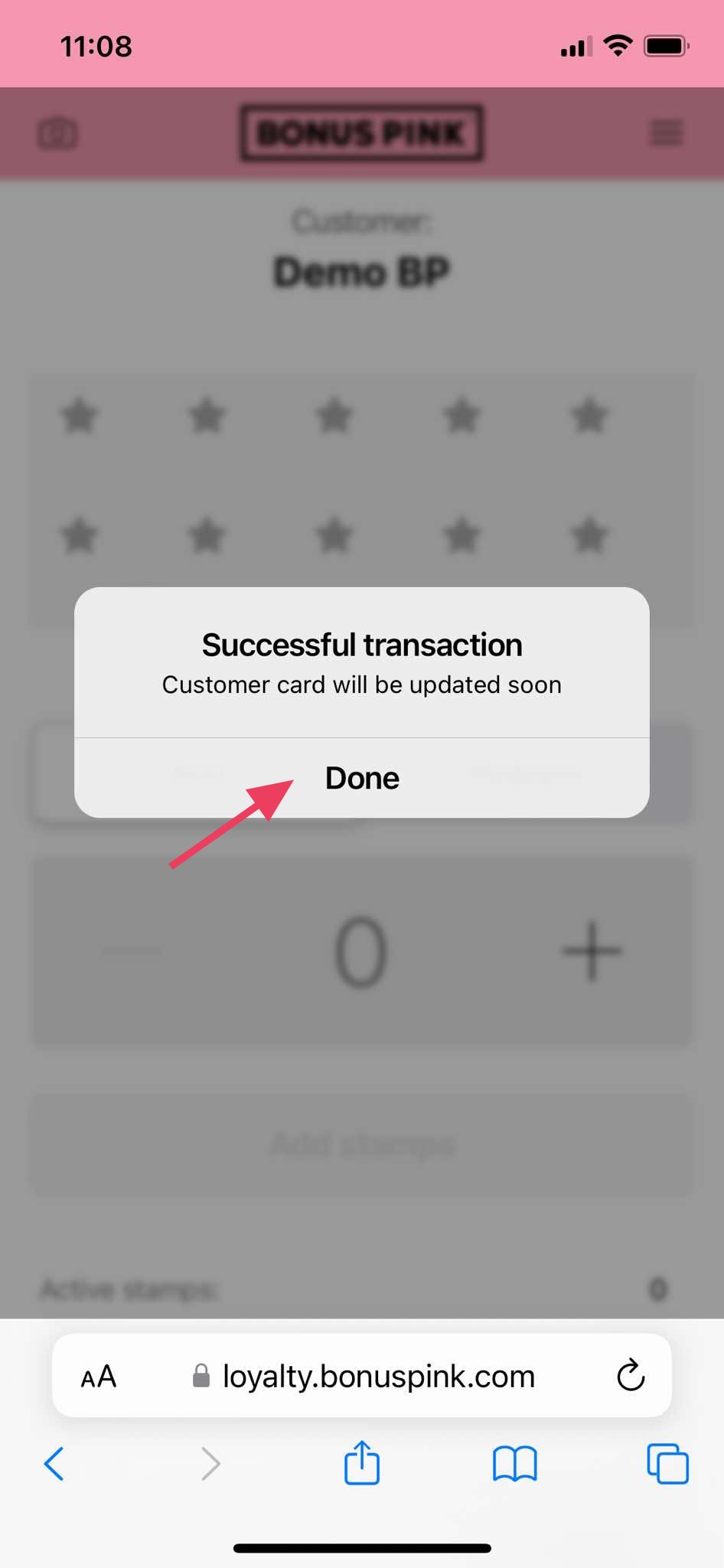Reload the page in Safari
Image resolution: width=724 pixels, height=1568 pixels.
pos(631,1375)
